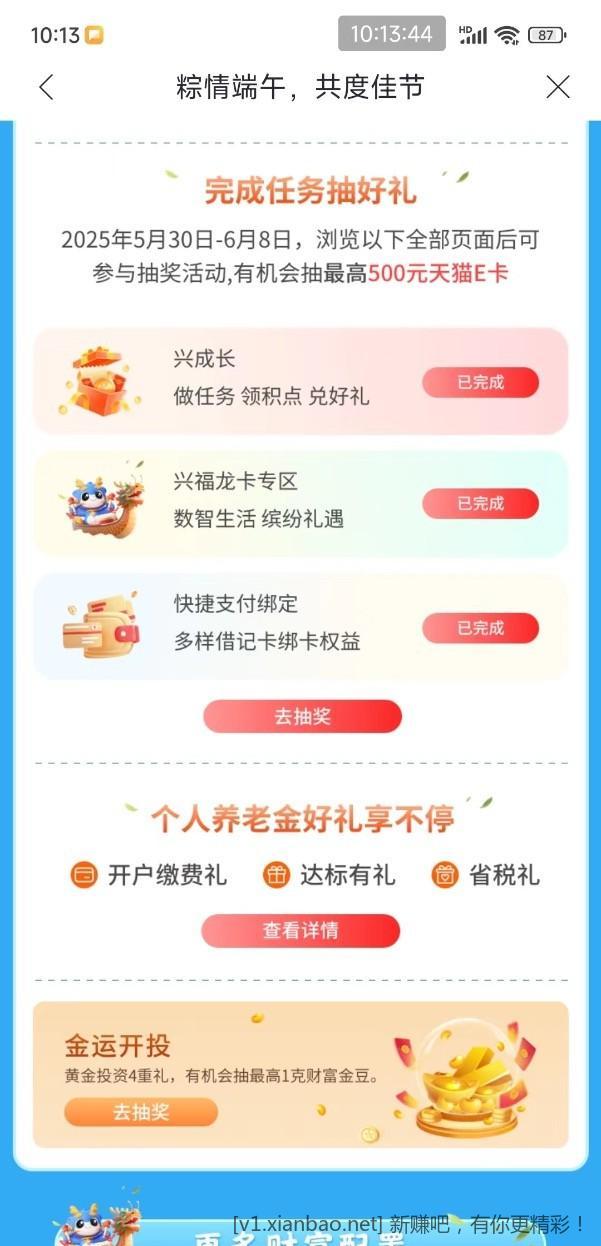Close the 粽情端午 page

[558, 87]
